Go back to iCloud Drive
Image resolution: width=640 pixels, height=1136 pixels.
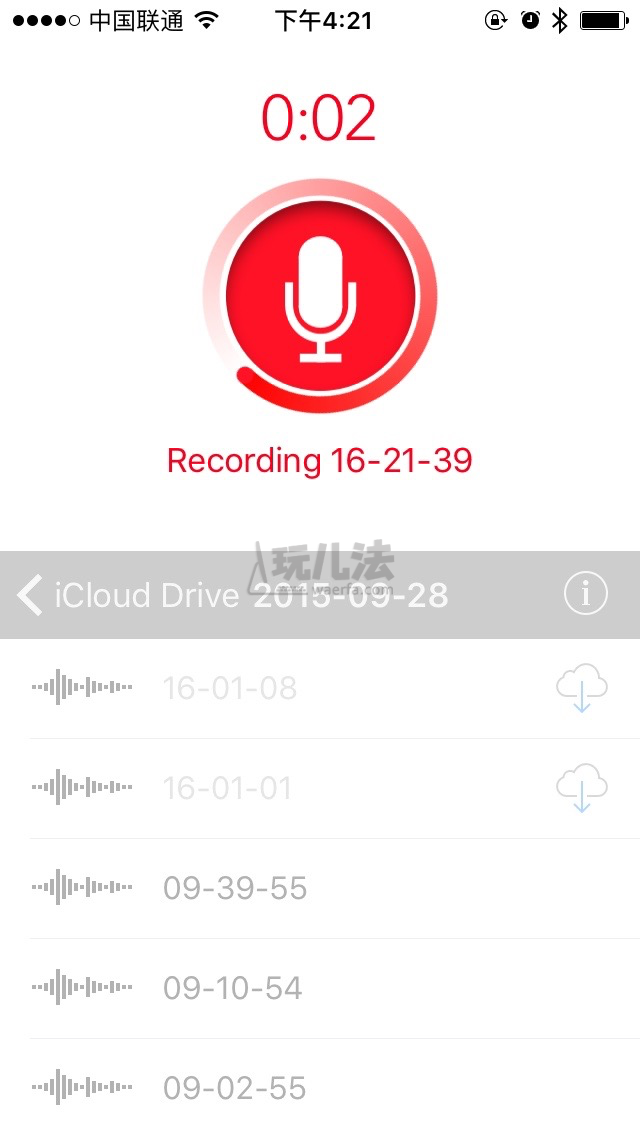128,595
